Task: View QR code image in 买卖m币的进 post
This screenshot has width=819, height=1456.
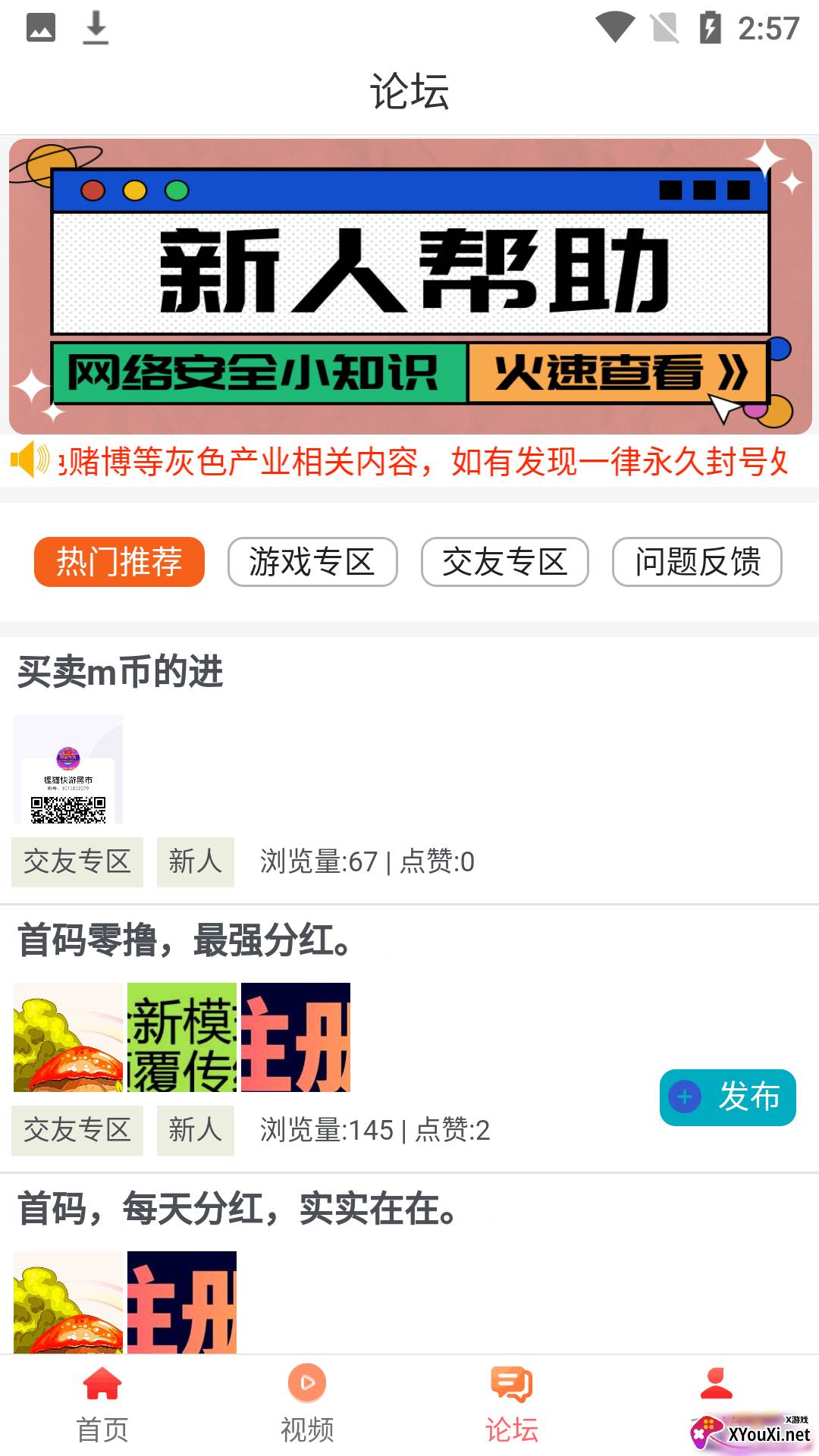Action: tap(68, 769)
